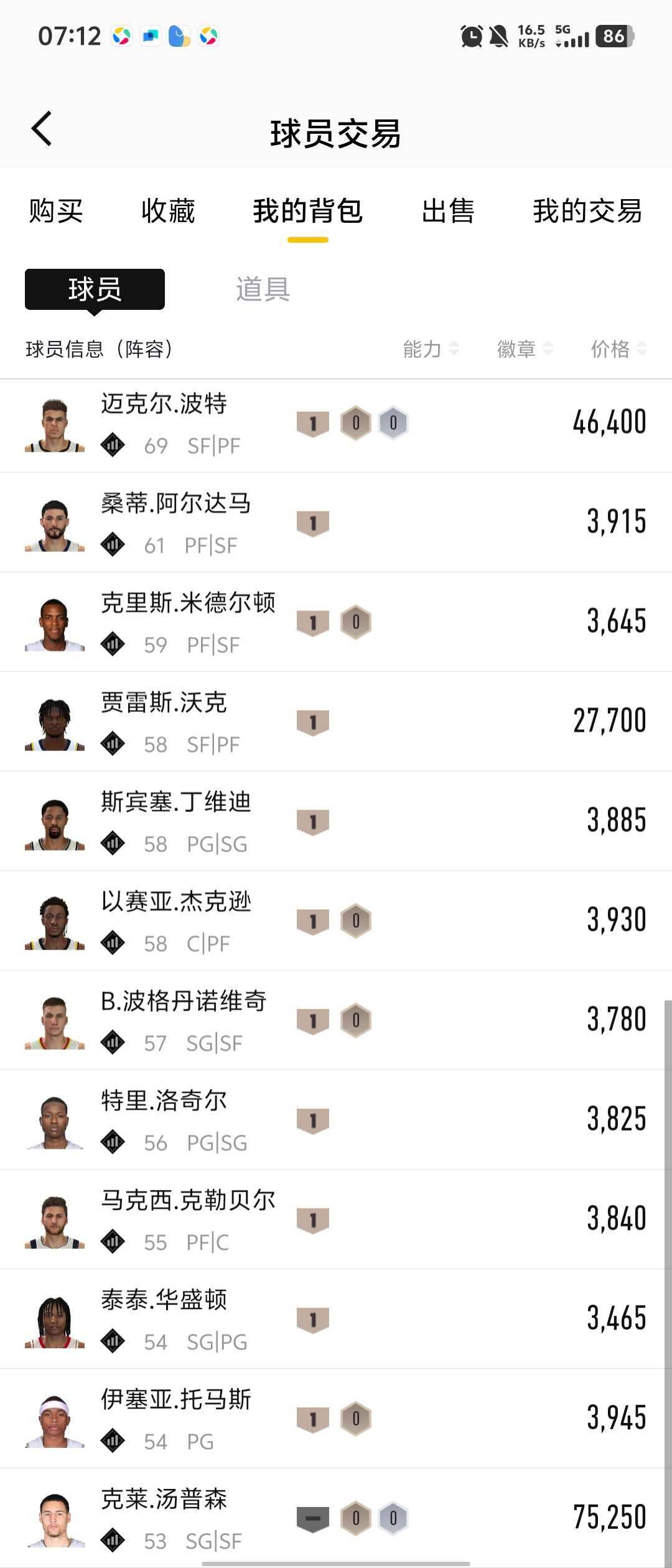
Task: Sort players by 价格
Action: tap(618, 349)
